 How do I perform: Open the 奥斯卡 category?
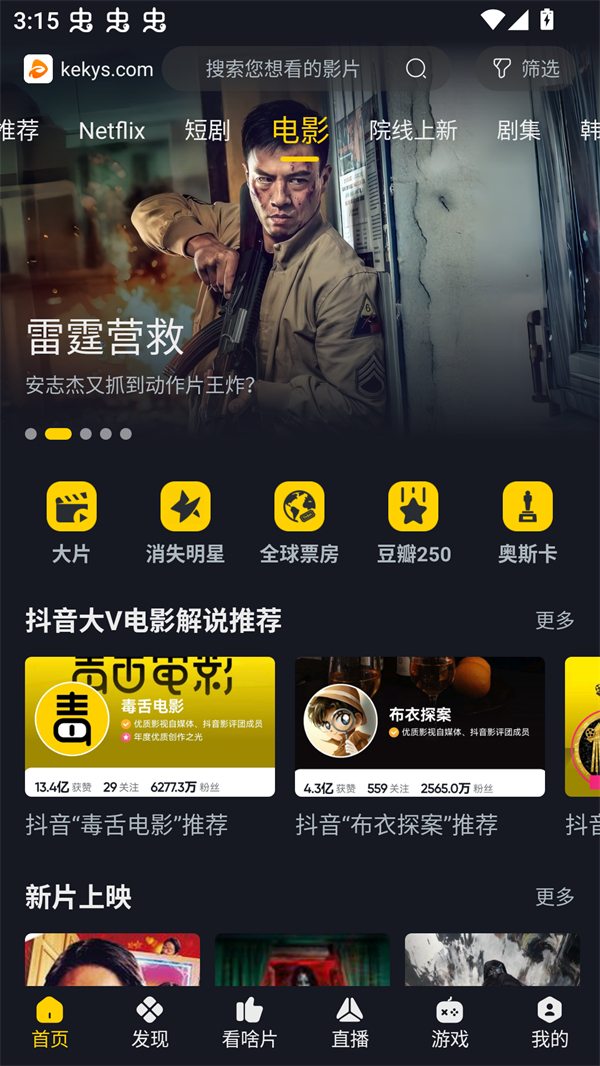click(527, 522)
